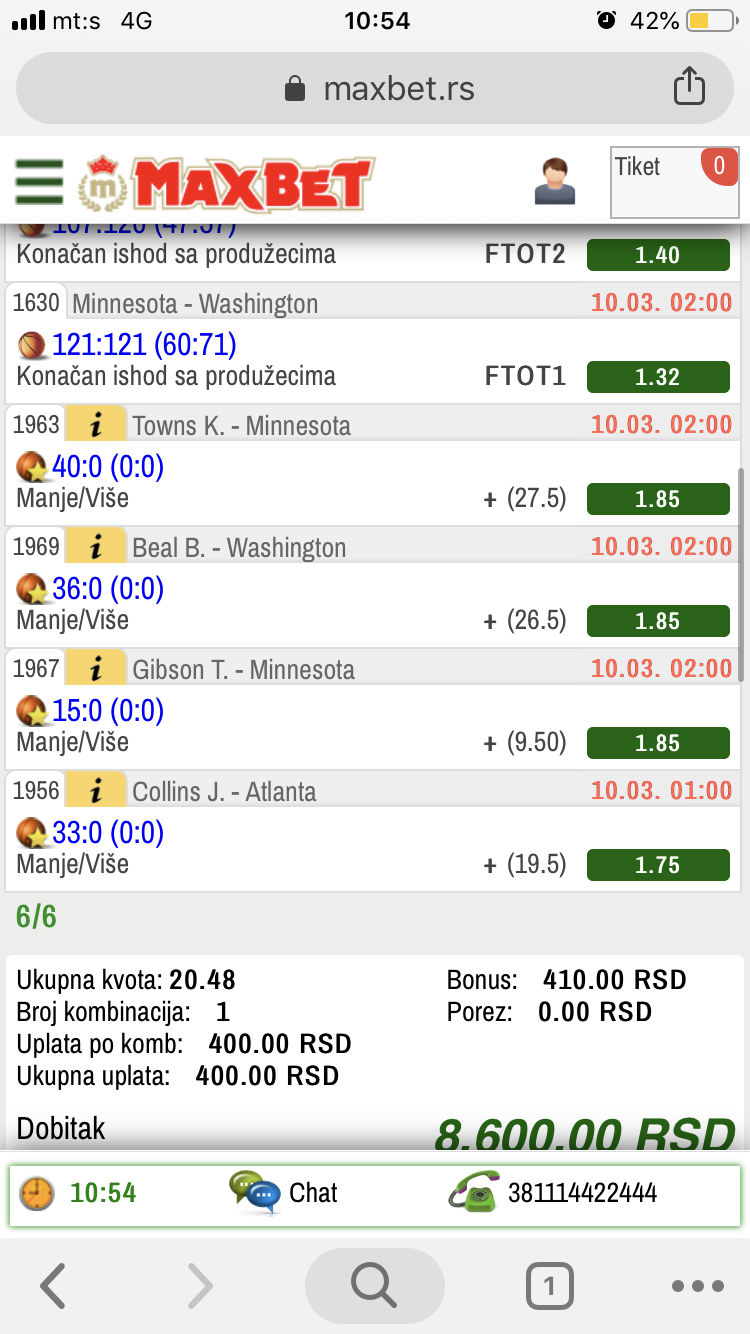Tap the 1.75 odds for Collins J.
This screenshot has height=1334, width=750.
click(x=658, y=865)
